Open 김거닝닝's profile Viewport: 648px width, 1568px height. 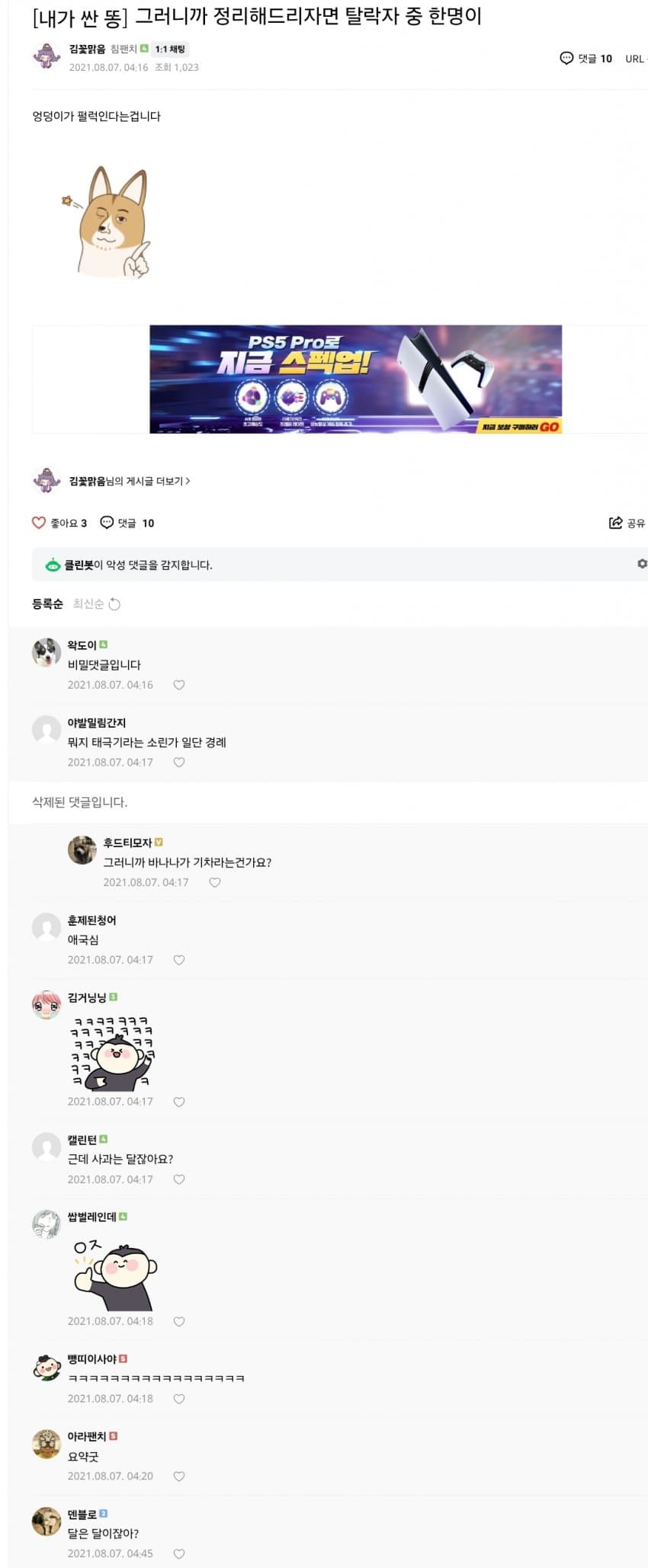(x=87, y=997)
